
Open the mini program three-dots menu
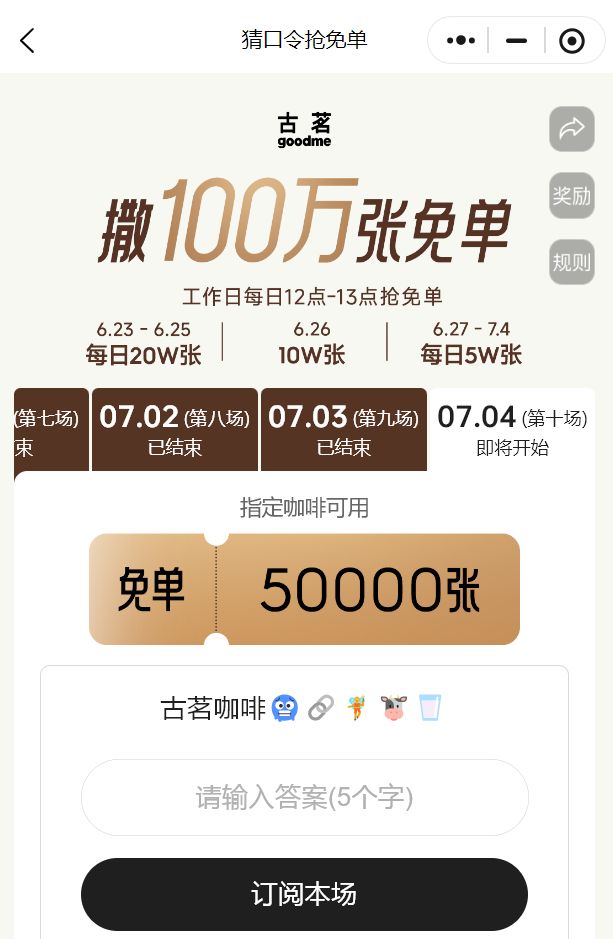click(461, 41)
